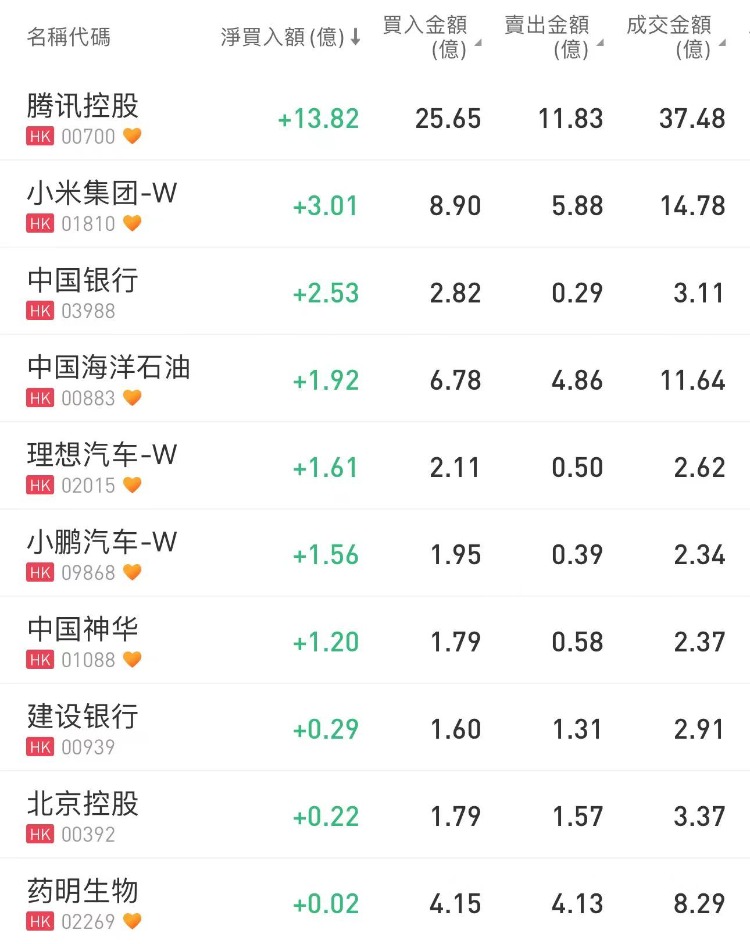Open 小鹏汽车-W stock details
750x944 pixels.
[102, 542]
